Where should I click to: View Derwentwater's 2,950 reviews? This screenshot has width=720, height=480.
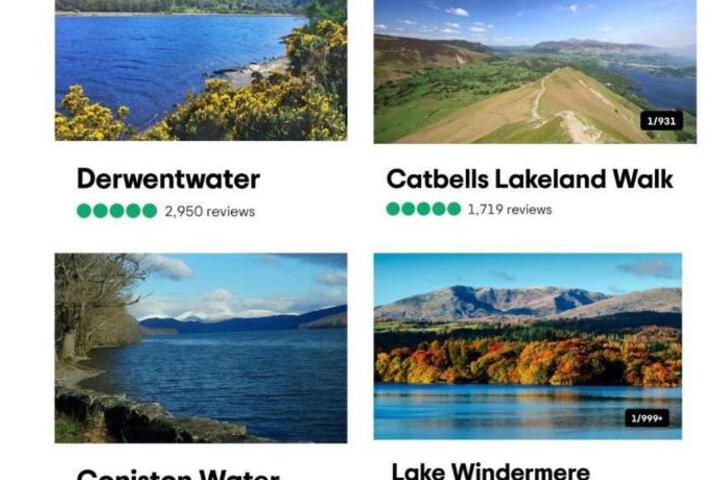[209, 211]
